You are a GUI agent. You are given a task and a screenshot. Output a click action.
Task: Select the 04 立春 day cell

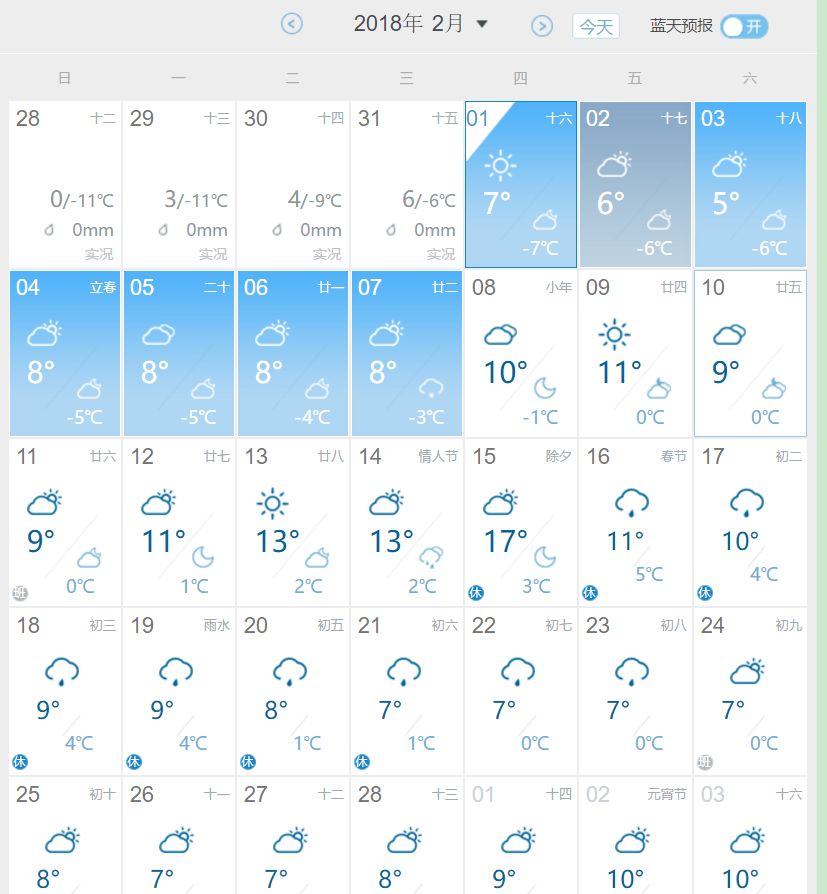coord(65,353)
